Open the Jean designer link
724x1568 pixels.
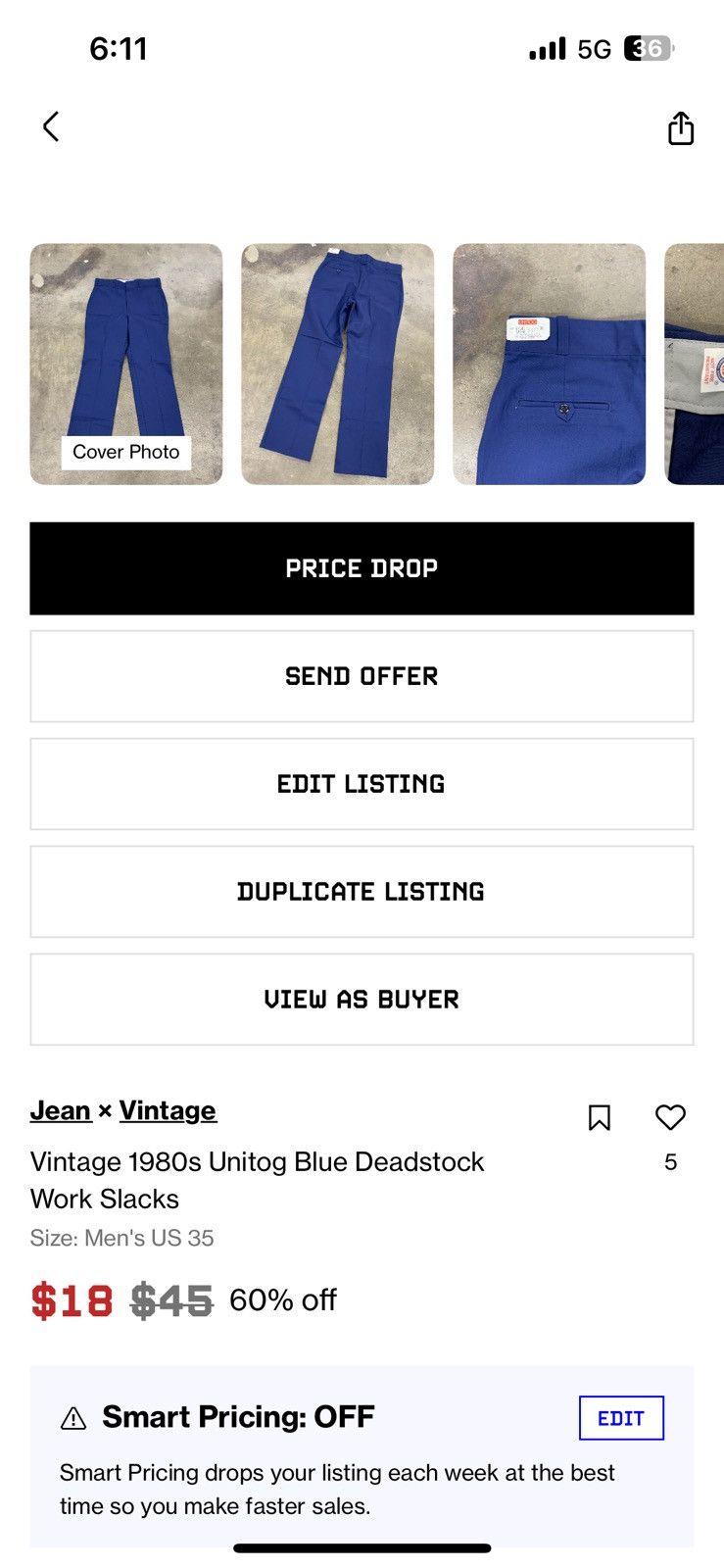pos(61,1110)
